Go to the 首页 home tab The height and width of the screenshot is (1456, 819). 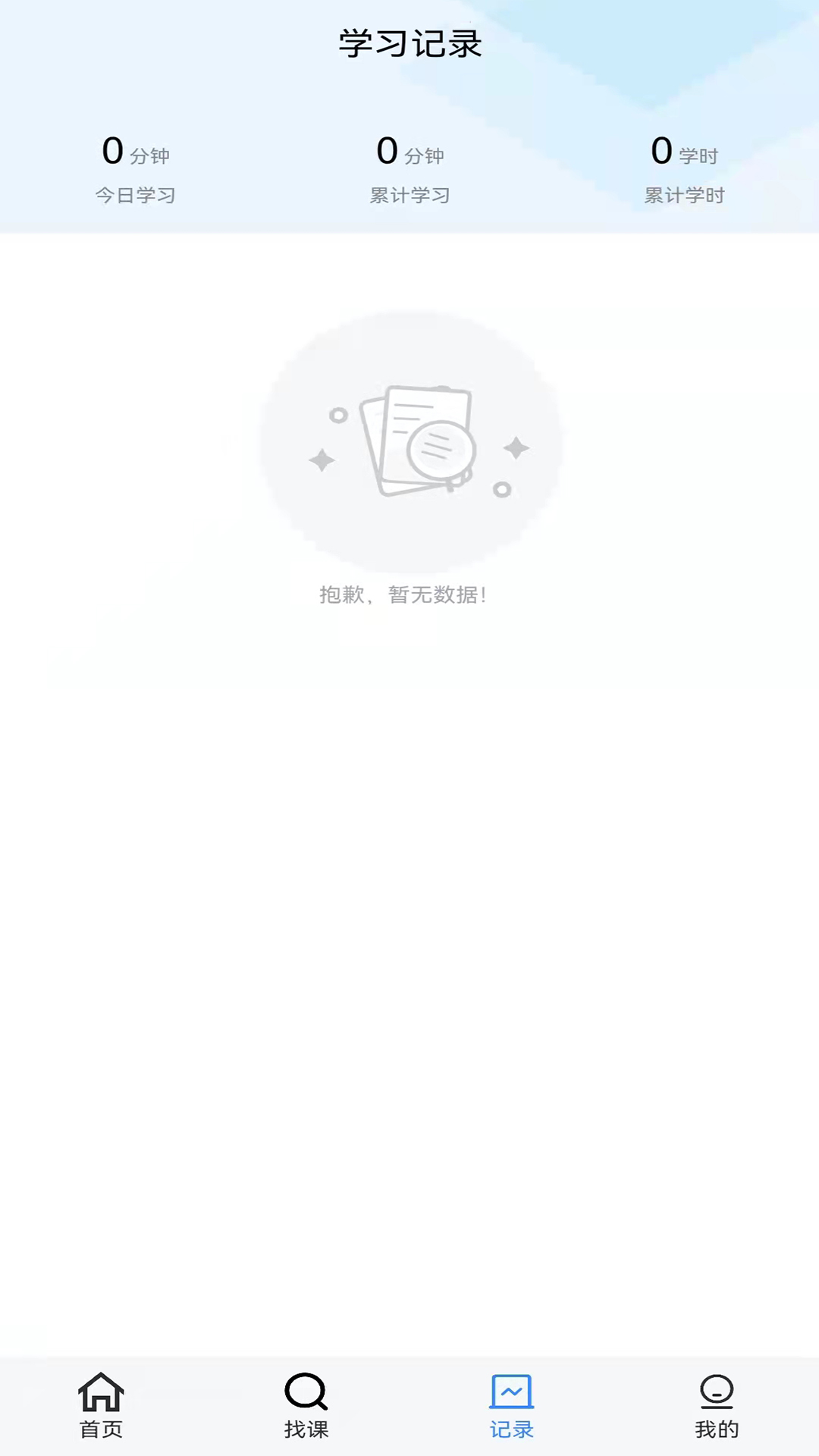102,1406
